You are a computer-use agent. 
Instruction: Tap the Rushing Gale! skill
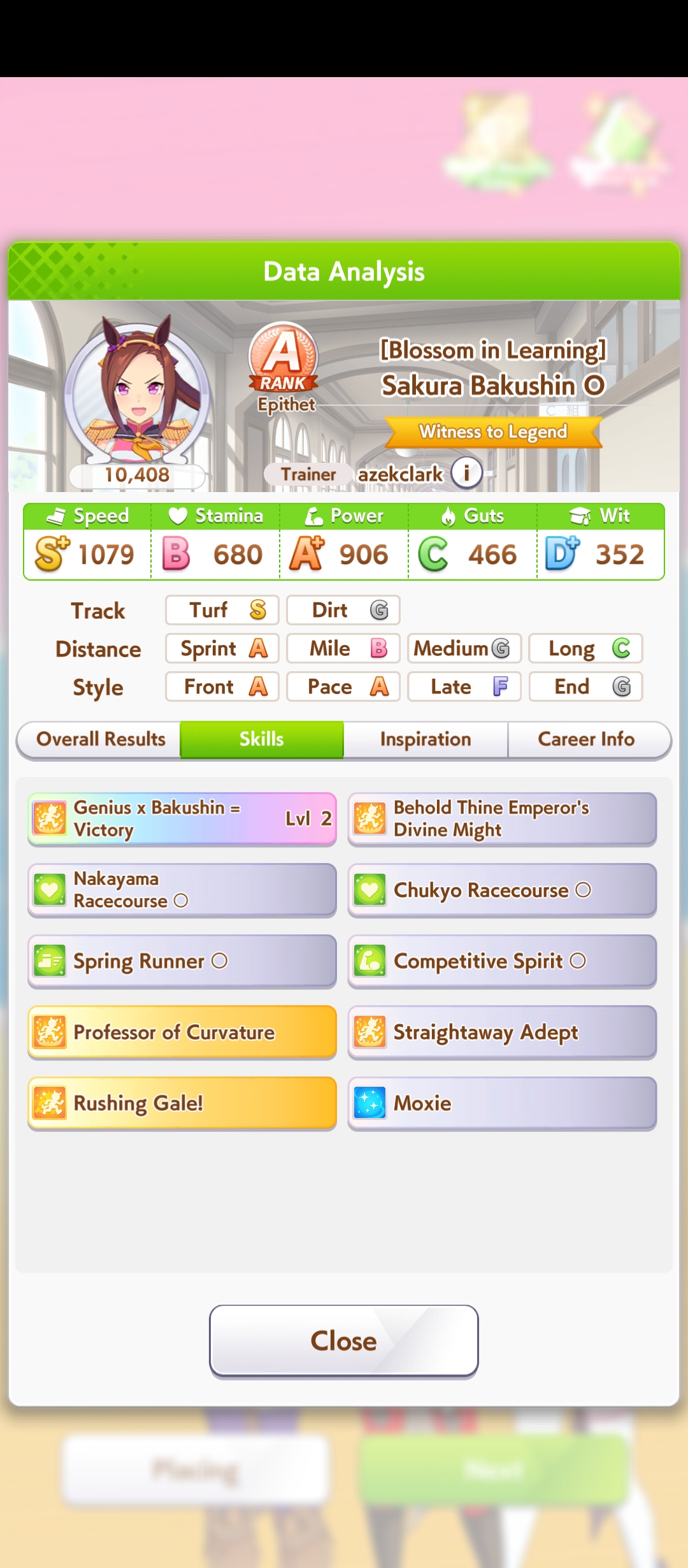(182, 1103)
